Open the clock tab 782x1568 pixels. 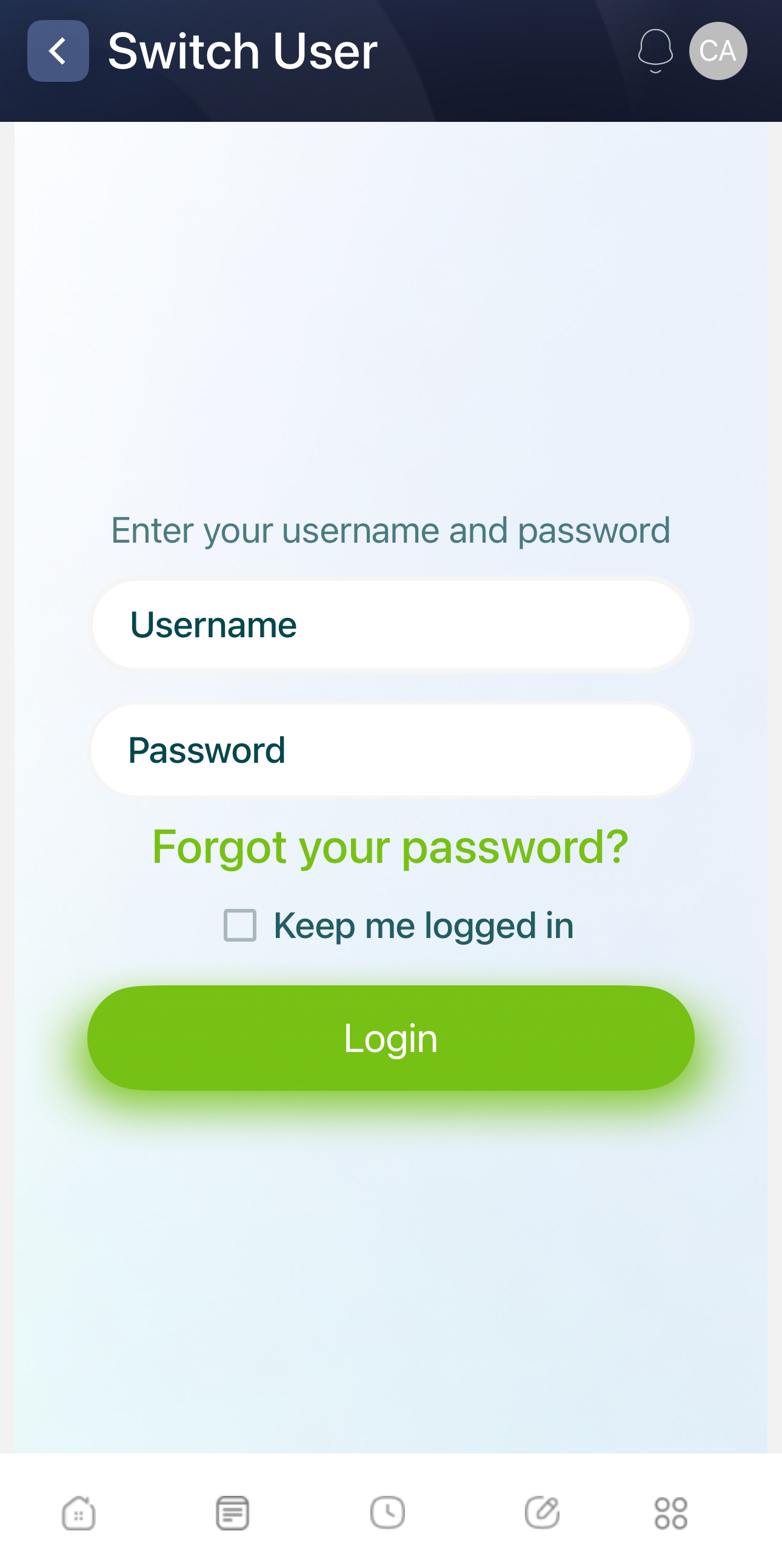click(x=387, y=1513)
